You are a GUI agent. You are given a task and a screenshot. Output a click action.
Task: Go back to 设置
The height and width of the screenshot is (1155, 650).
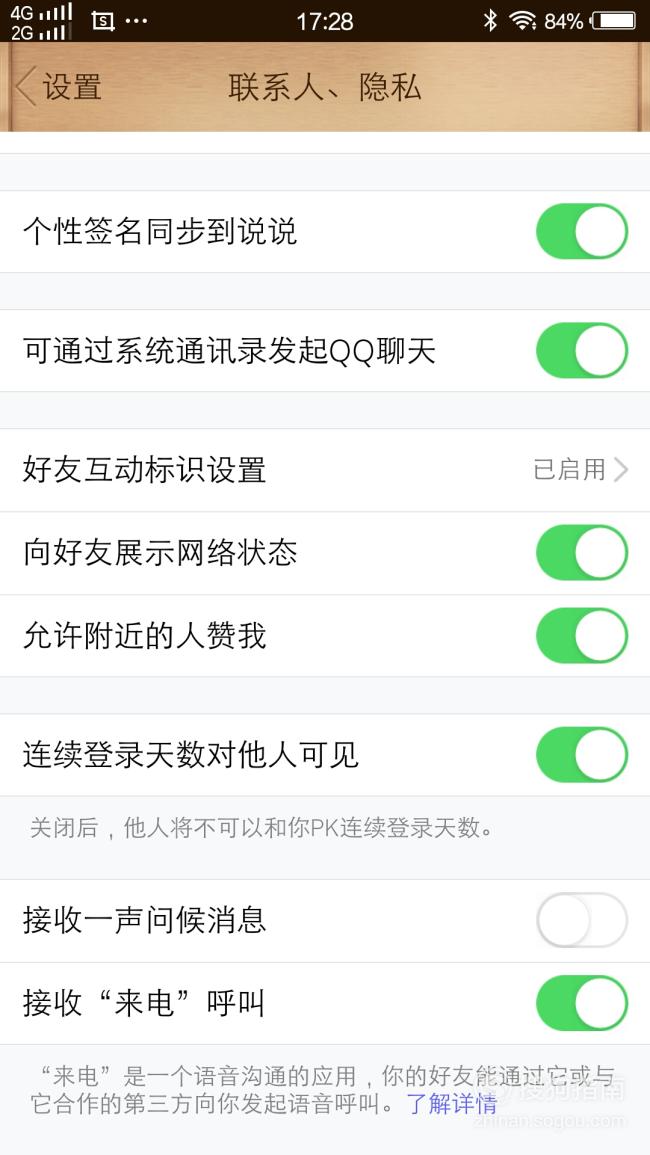(58, 87)
